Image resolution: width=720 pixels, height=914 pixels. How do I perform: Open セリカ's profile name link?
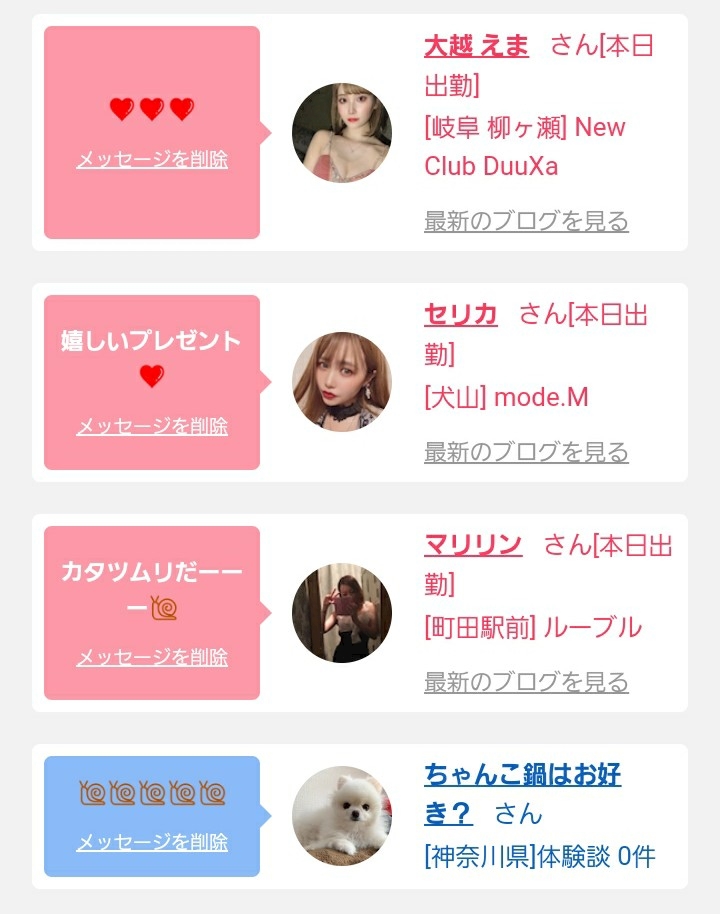point(461,315)
